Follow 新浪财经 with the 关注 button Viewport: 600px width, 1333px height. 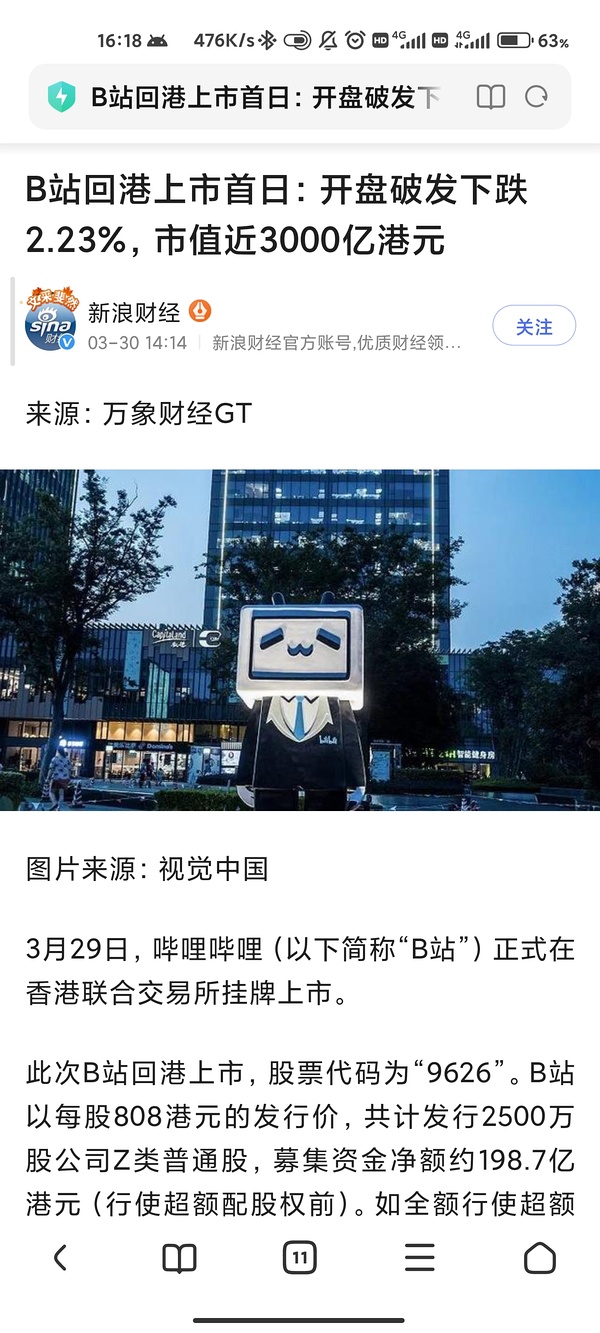[x=534, y=327]
